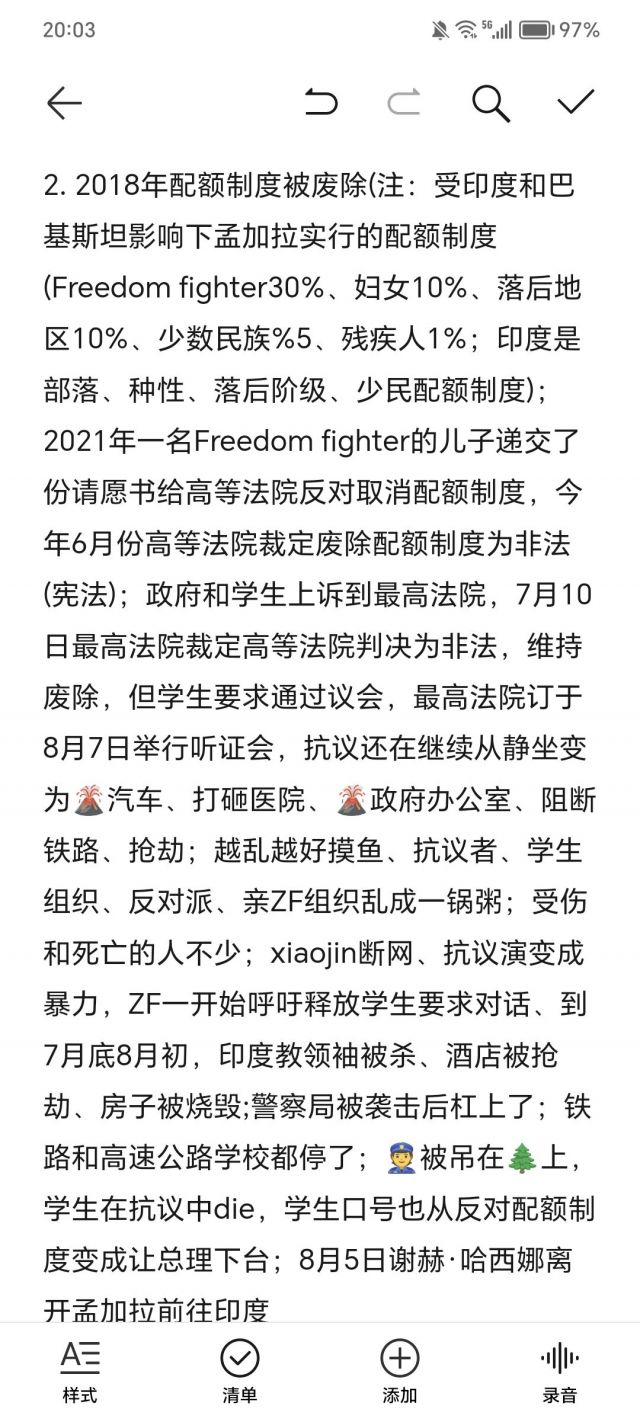Viewport: 640px width, 1422px height.
Task: Open the 添加 menu
Action: point(400,1372)
